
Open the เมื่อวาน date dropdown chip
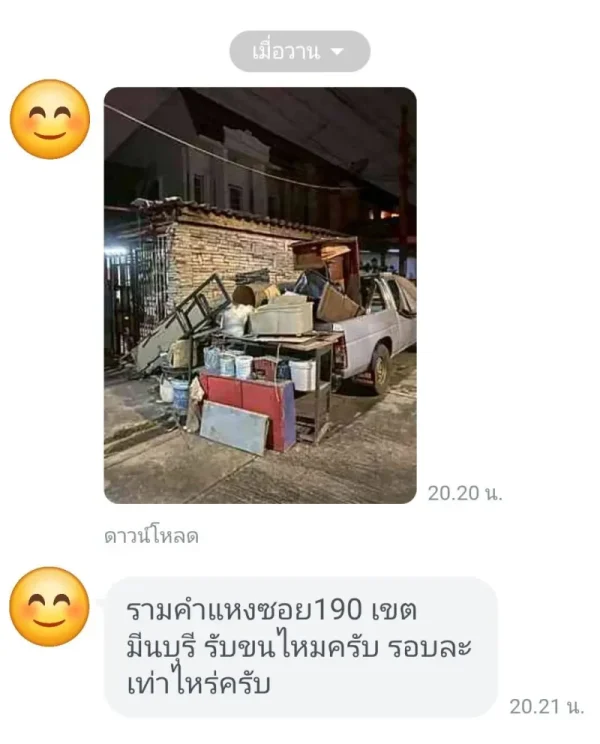(x=299, y=52)
